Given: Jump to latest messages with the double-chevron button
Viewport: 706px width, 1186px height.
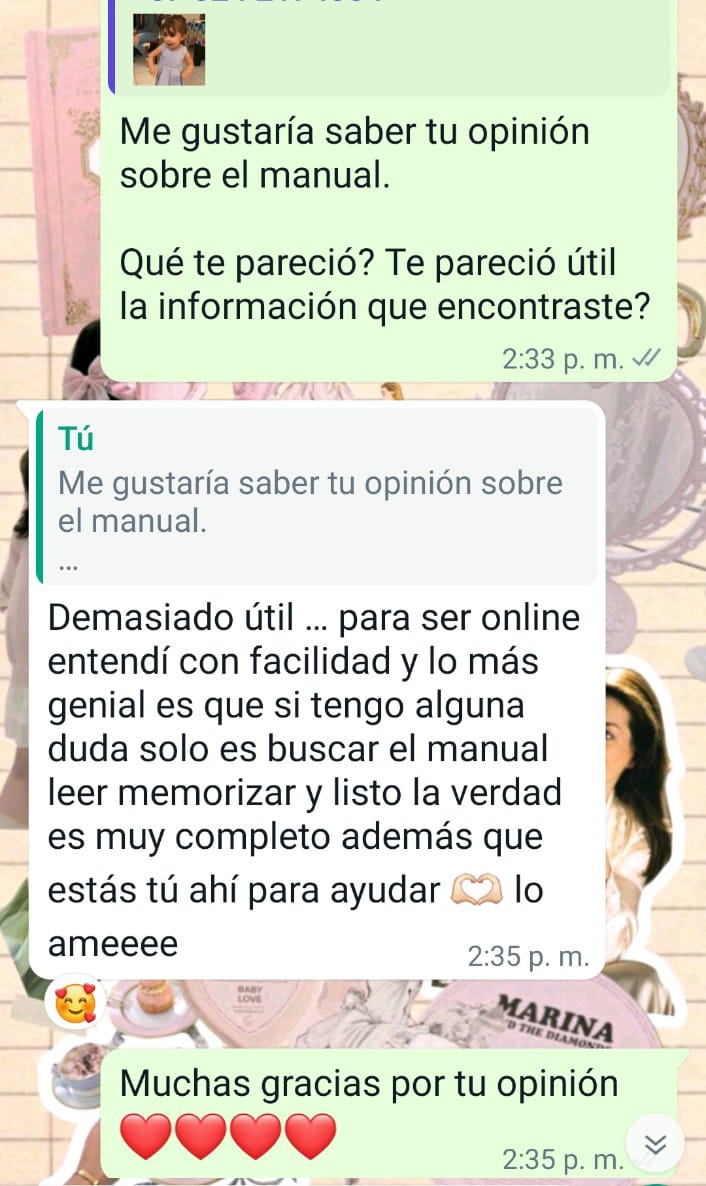Looking at the screenshot, I should click(655, 1143).
